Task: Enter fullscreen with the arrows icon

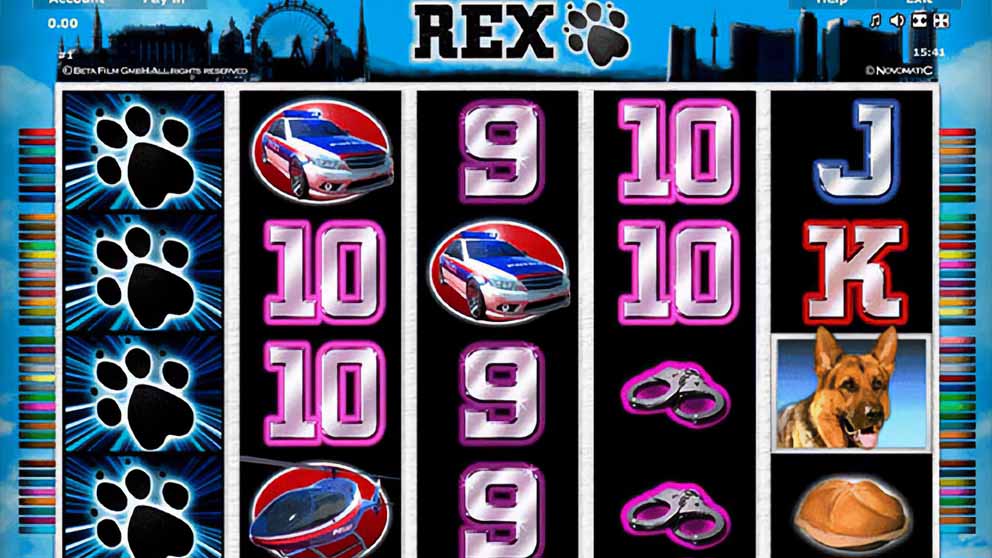Action: tap(940, 21)
